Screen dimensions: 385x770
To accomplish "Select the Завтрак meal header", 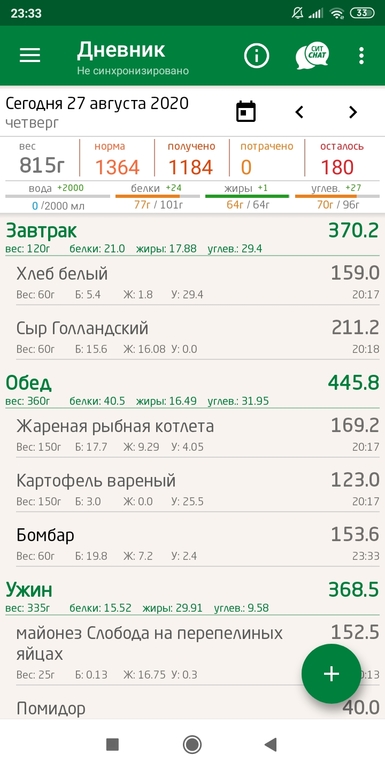I will click(x=192, y=237).
